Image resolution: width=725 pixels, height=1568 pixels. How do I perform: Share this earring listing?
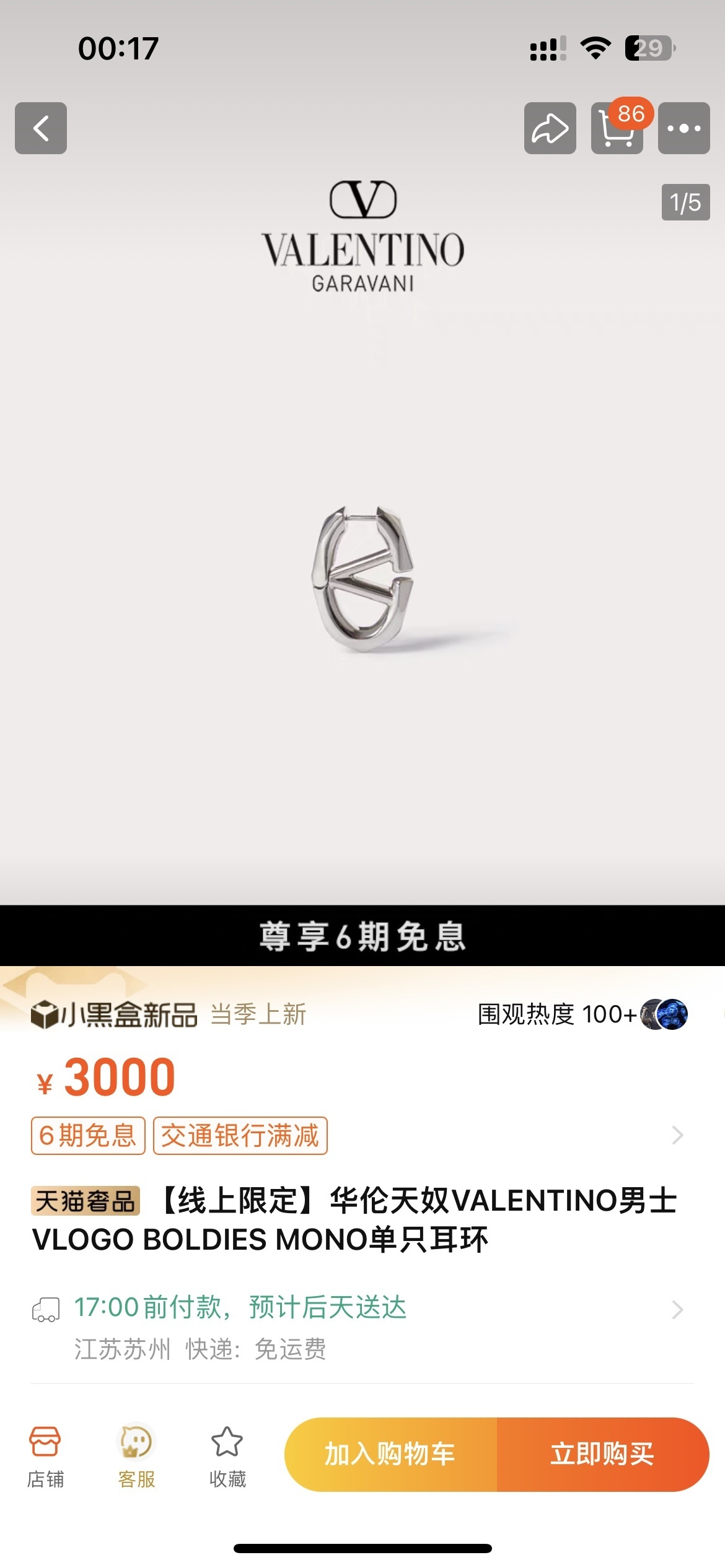[x=550, y=128]
